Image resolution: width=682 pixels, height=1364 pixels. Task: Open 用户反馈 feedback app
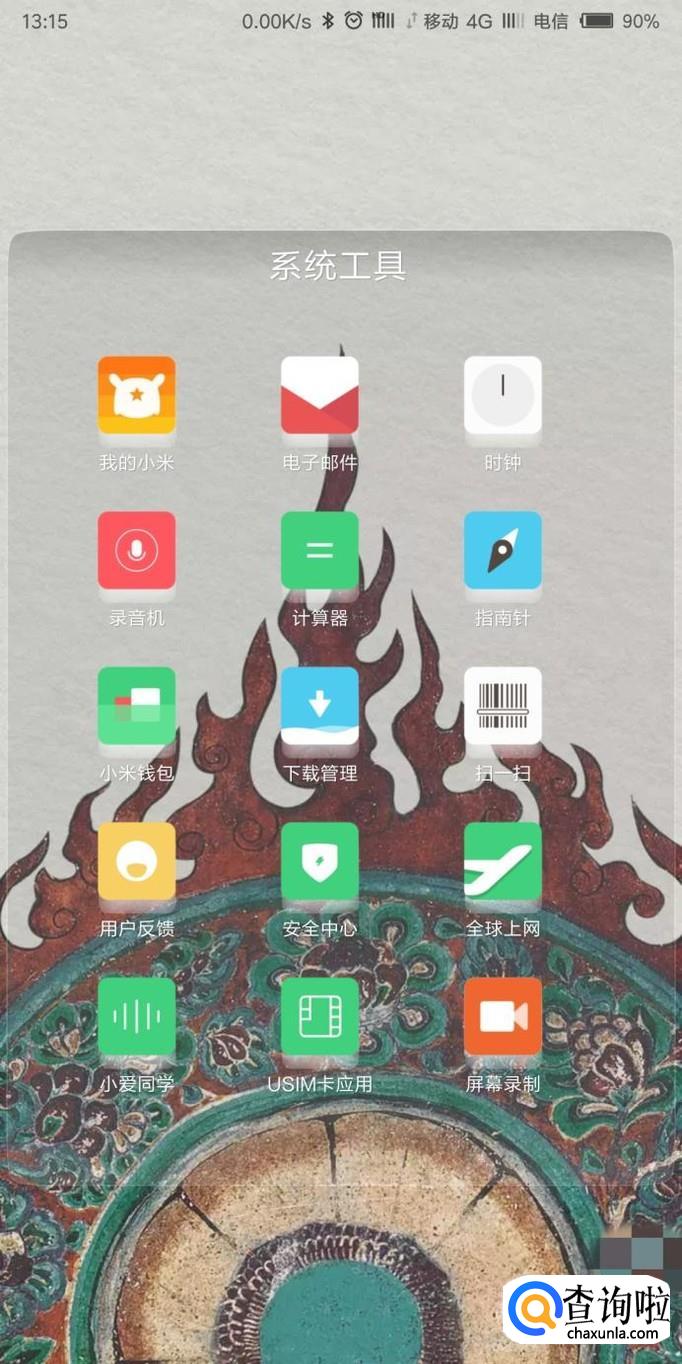tap(136, 861)
